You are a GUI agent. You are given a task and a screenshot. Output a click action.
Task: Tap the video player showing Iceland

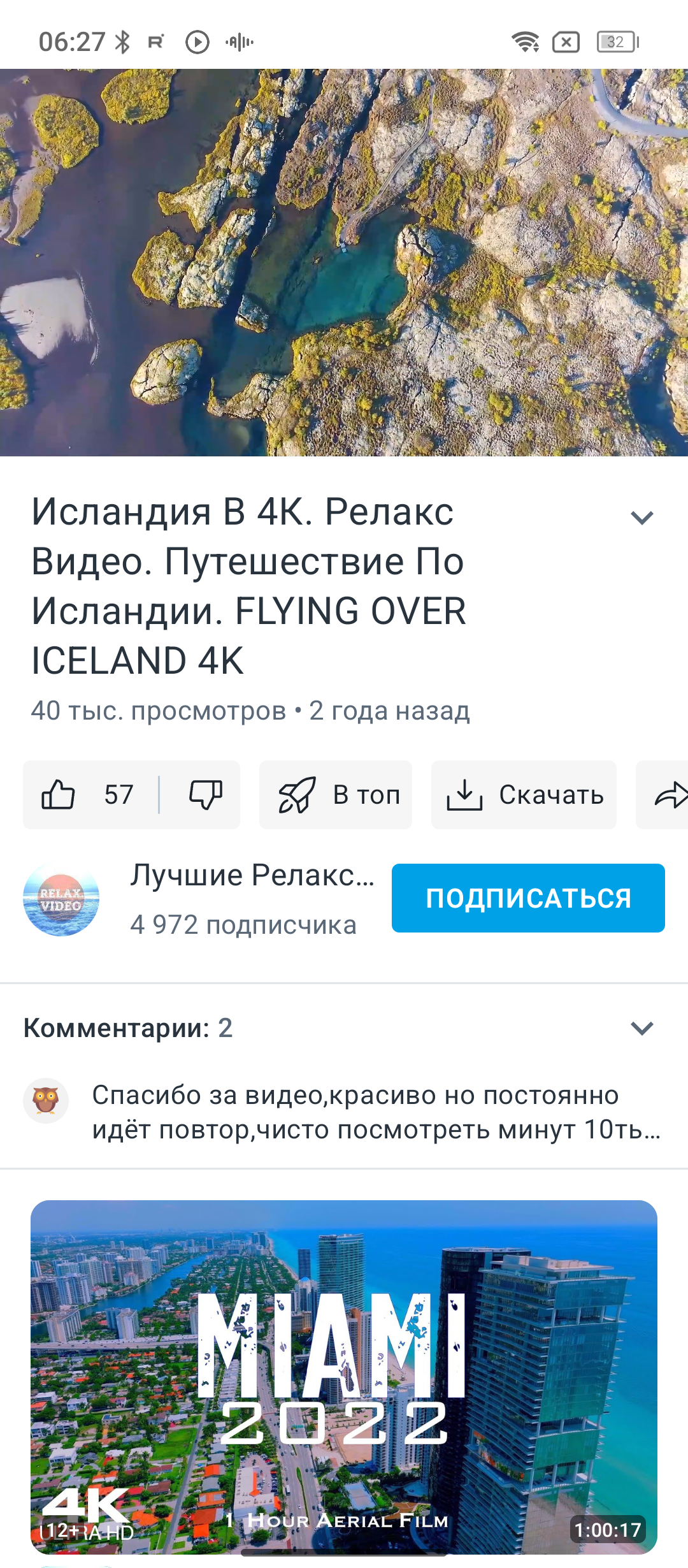tap(344, 263)
